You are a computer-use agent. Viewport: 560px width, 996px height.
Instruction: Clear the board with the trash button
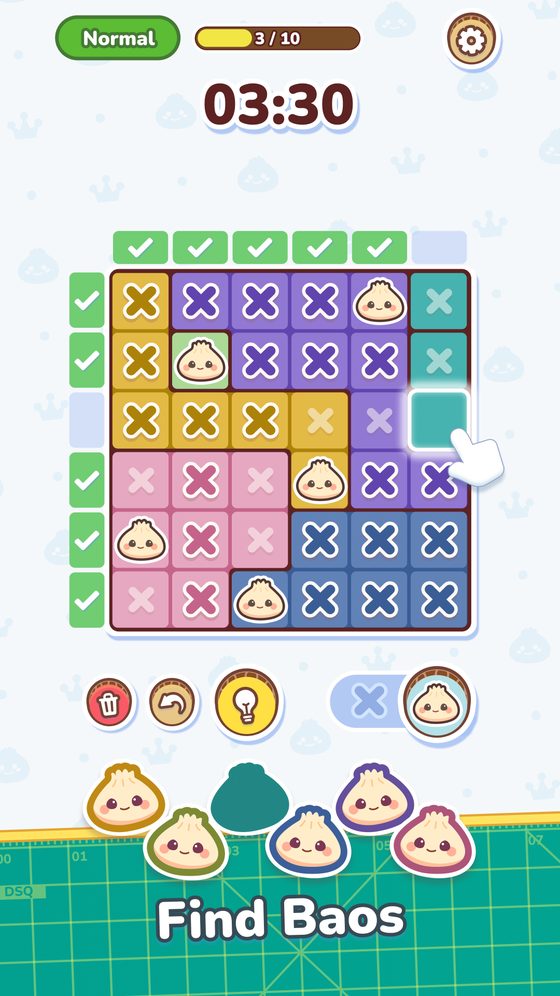[x=110, y=704]
